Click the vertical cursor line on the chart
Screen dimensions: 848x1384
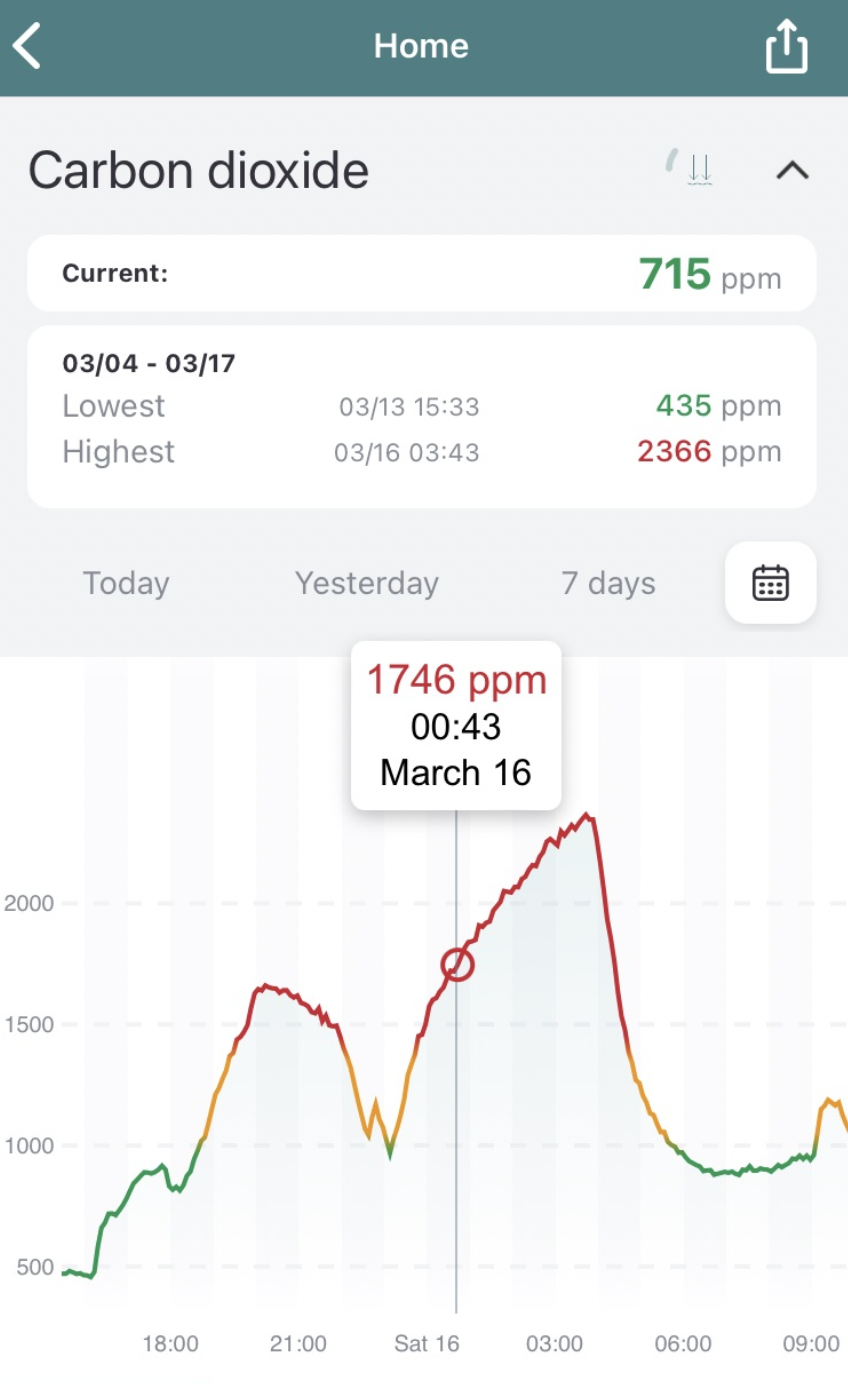pyautogui.click(x=456, y=1150)
